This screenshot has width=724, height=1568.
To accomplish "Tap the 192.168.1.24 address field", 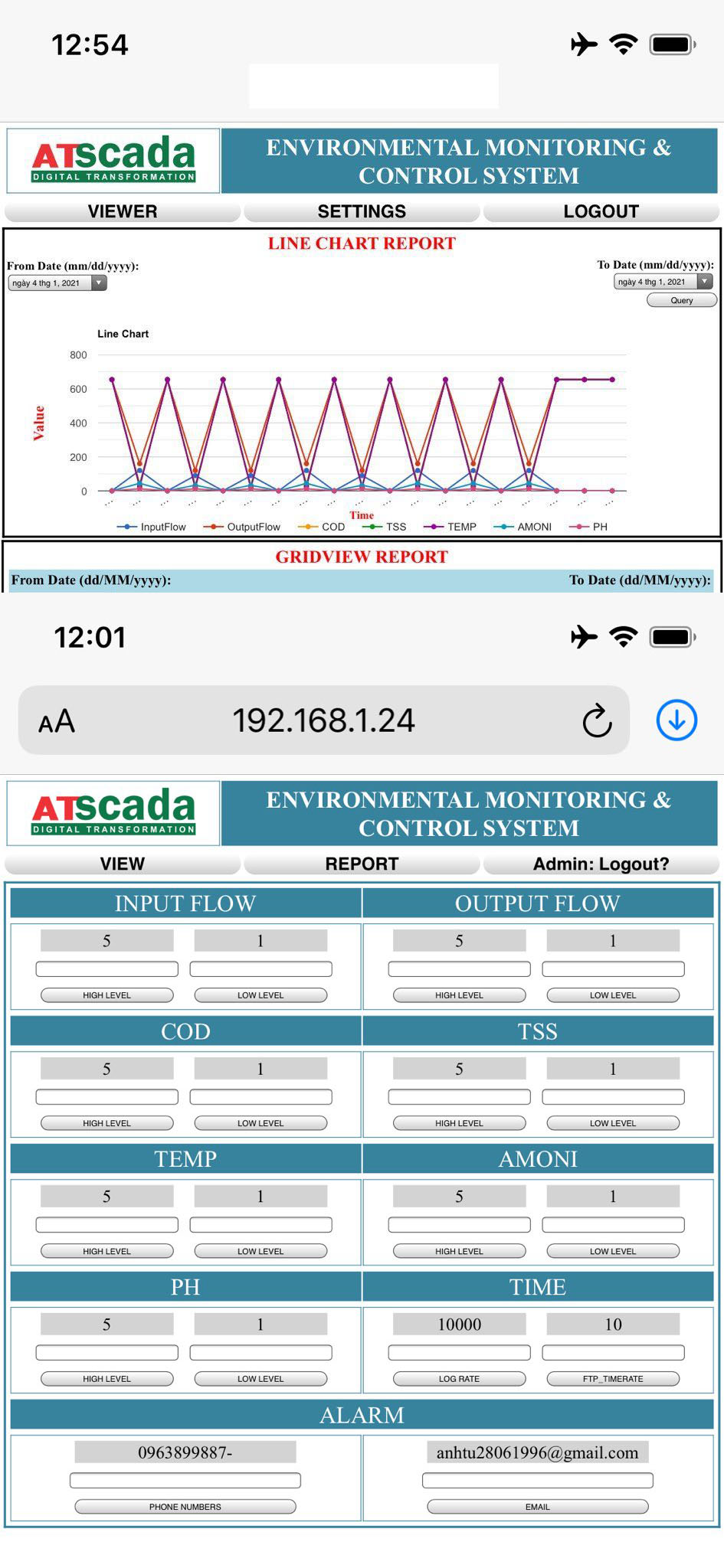I will pos(323,720).
